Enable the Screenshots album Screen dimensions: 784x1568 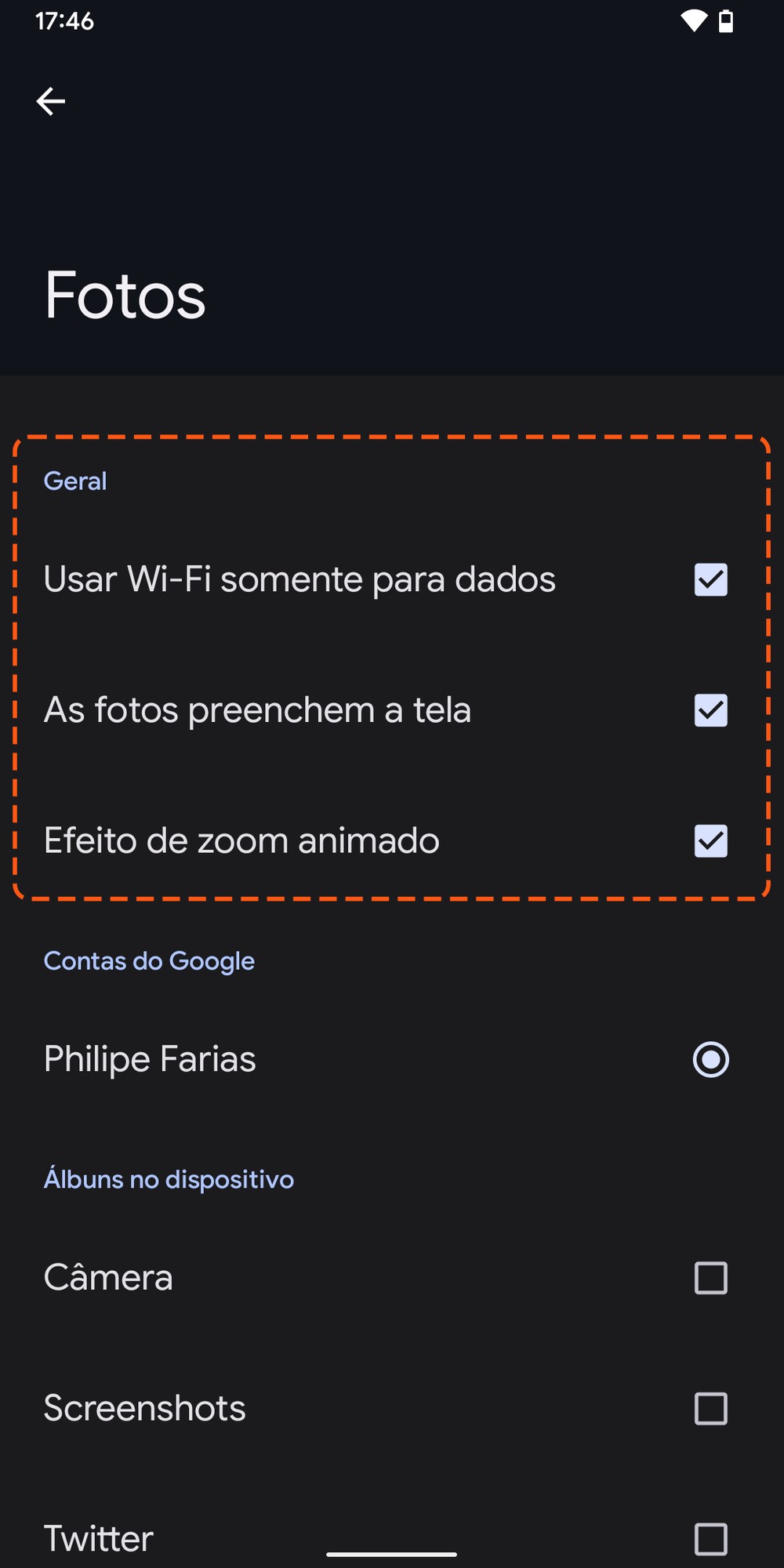(x=711, y=1409)
